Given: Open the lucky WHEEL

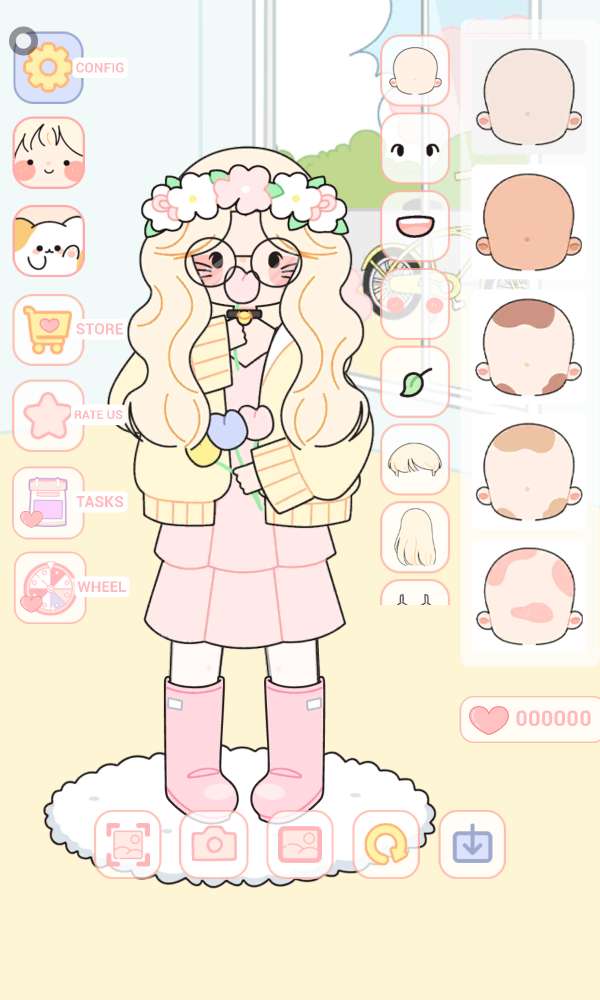Looking at the screenshot, I should pyautogui.click(x=48, y=587).
